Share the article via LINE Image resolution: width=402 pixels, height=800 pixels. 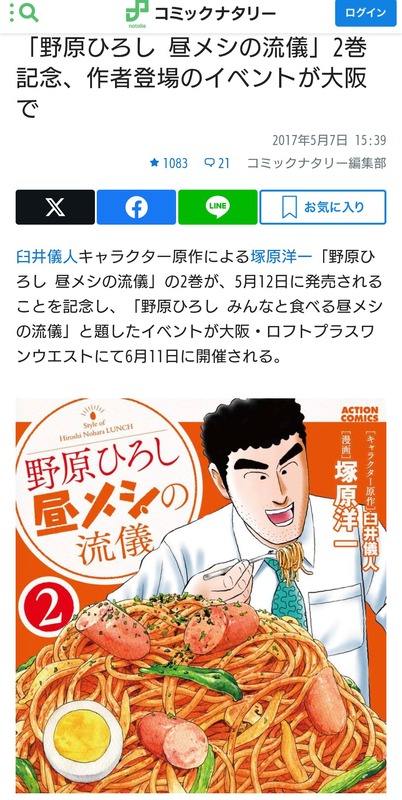(218, 207)
